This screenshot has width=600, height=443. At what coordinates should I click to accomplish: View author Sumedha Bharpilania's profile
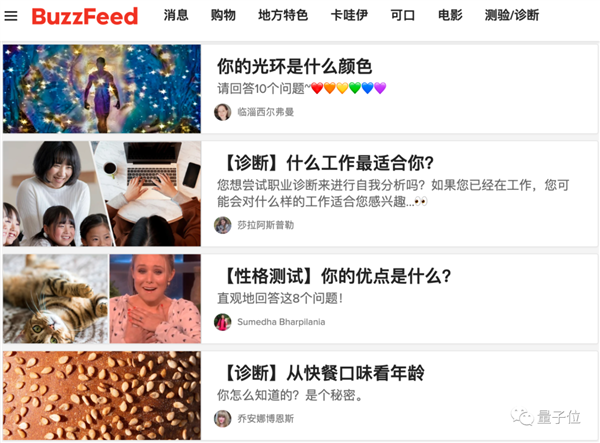click(x=281, y=322)
